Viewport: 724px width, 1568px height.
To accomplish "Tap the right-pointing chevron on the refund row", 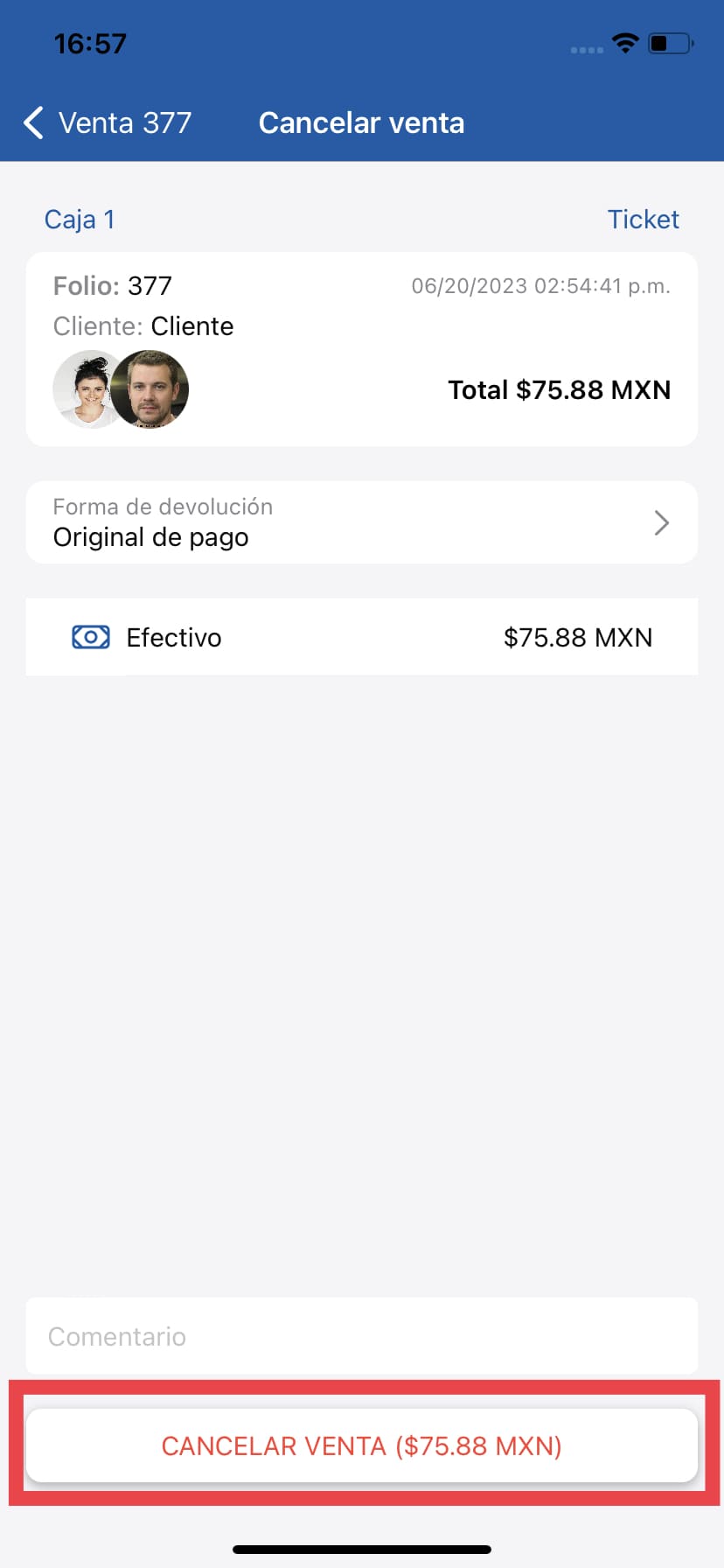I will point(662,522).
